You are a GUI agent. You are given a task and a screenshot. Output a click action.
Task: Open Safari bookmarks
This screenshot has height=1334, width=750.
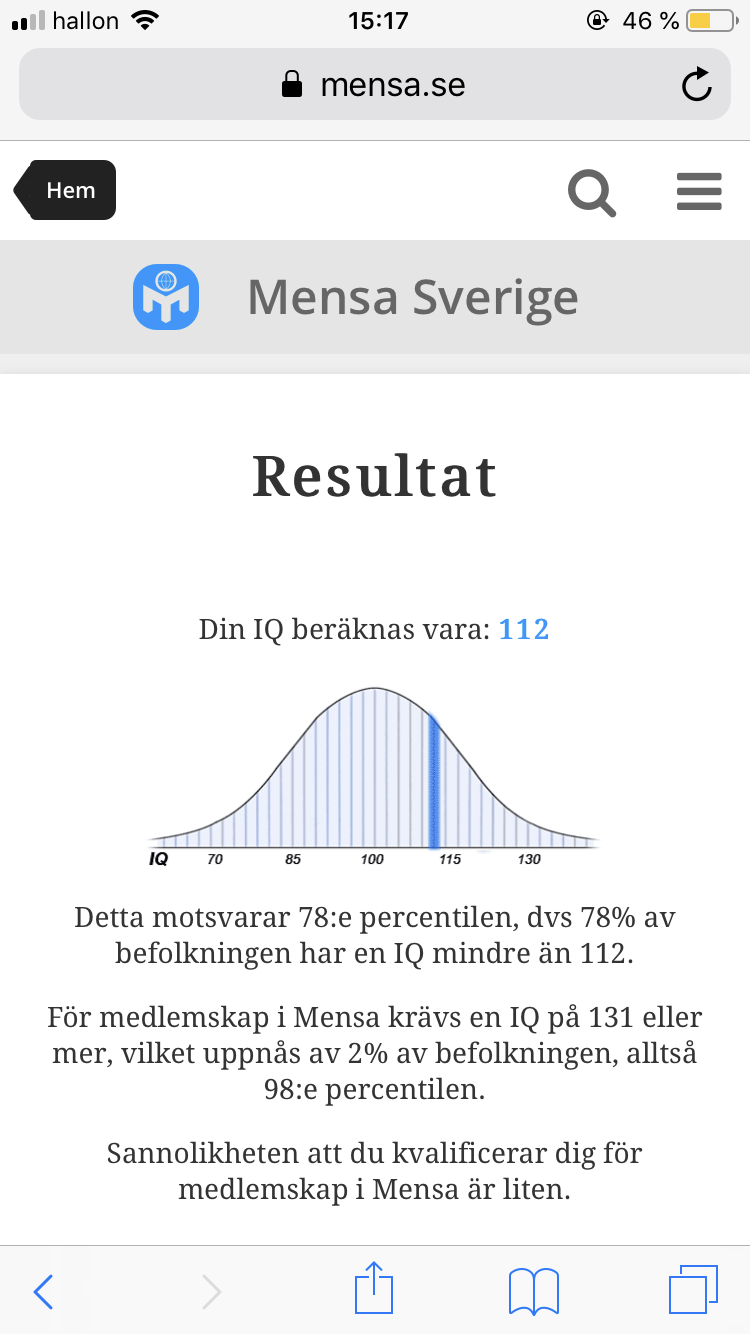[x=533, y=1292]
